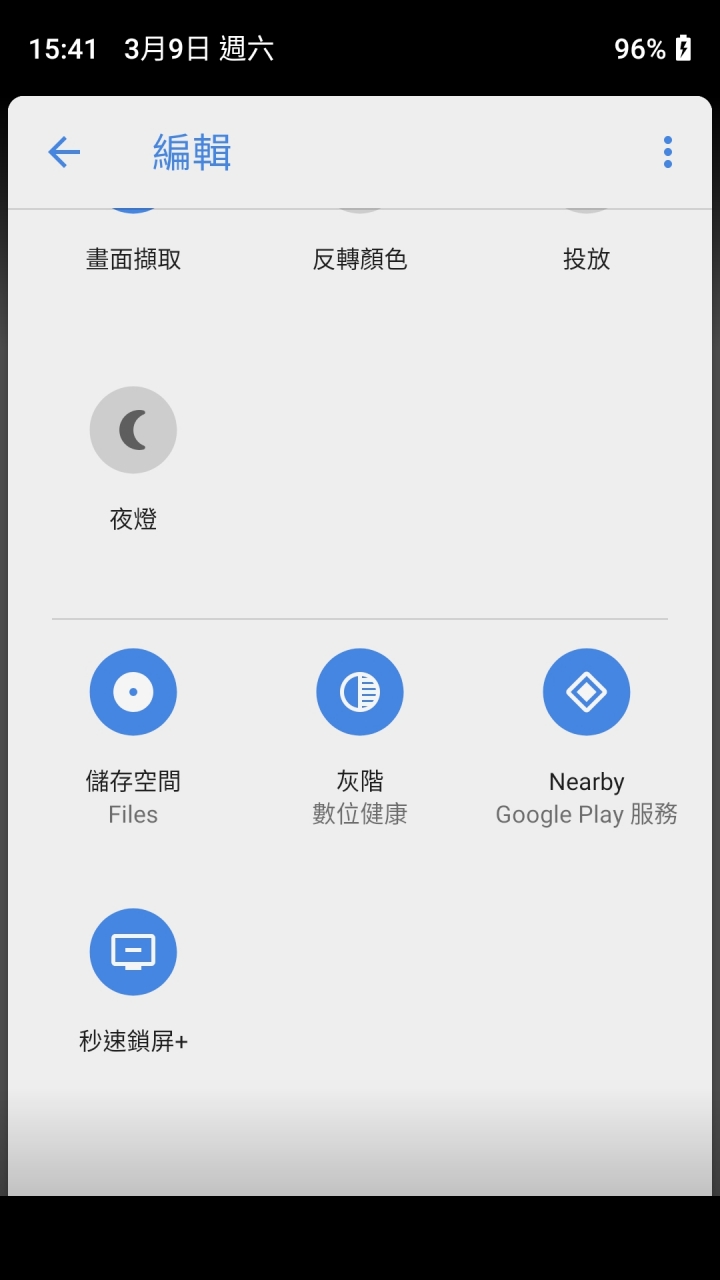Select the 儲存空間 Files tile
720x1280 pixels.
tap(133, 692)
